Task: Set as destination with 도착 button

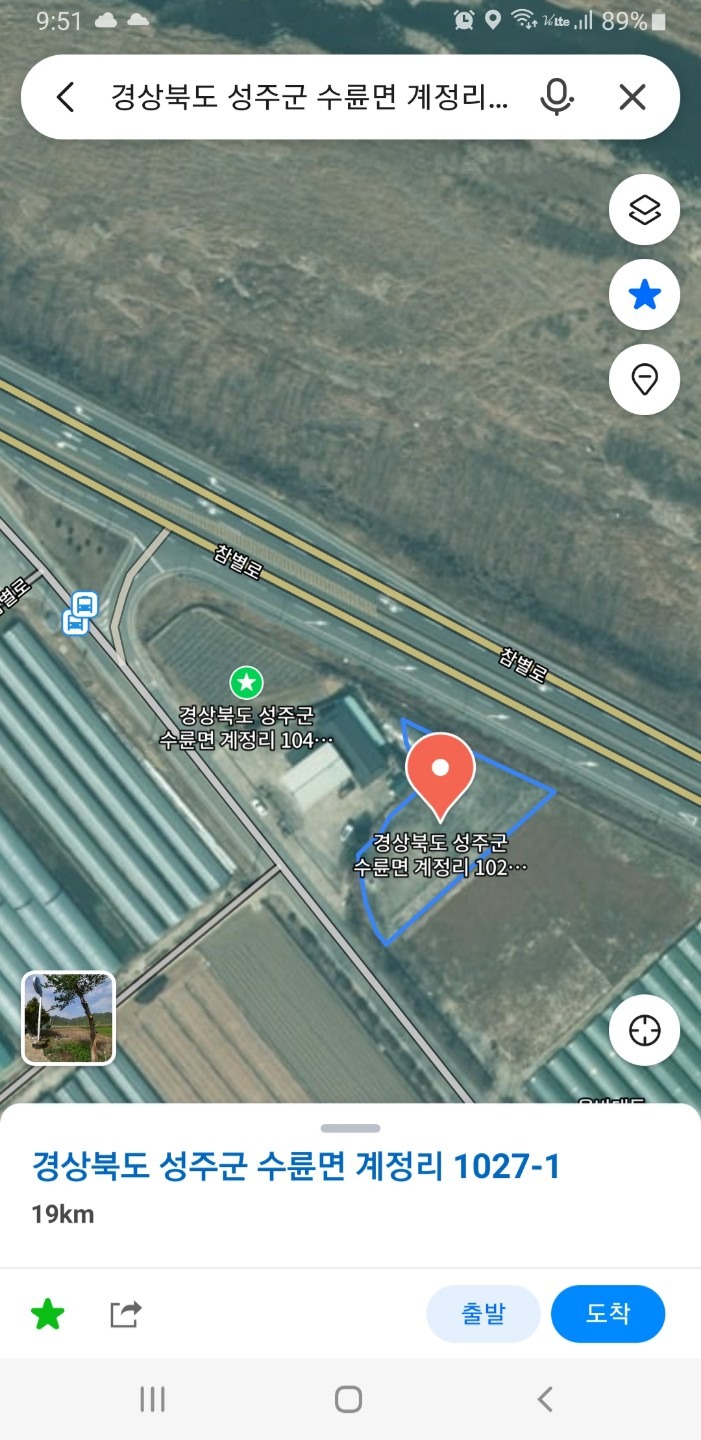Action: click(608, 1313)
